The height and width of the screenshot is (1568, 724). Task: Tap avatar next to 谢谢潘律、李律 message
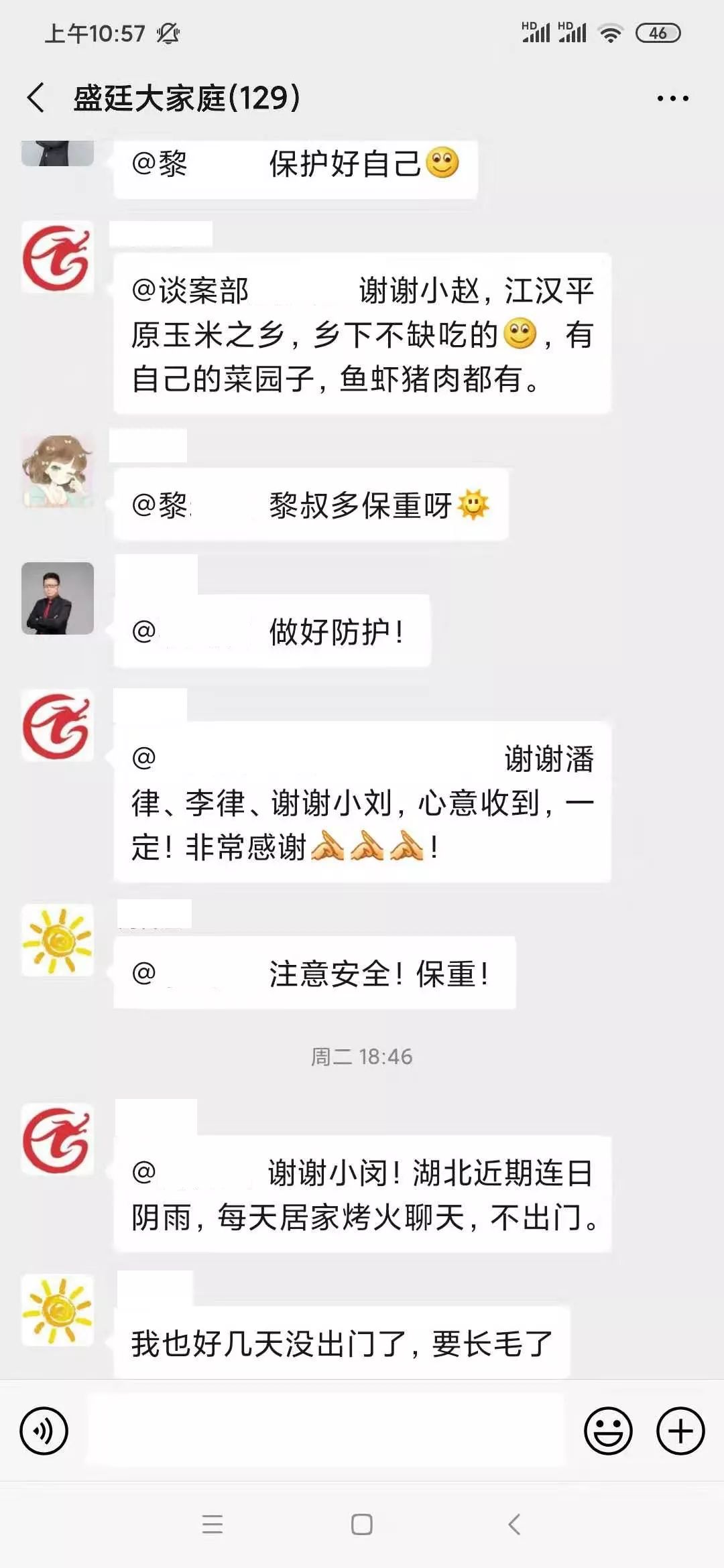coord(58,726)
